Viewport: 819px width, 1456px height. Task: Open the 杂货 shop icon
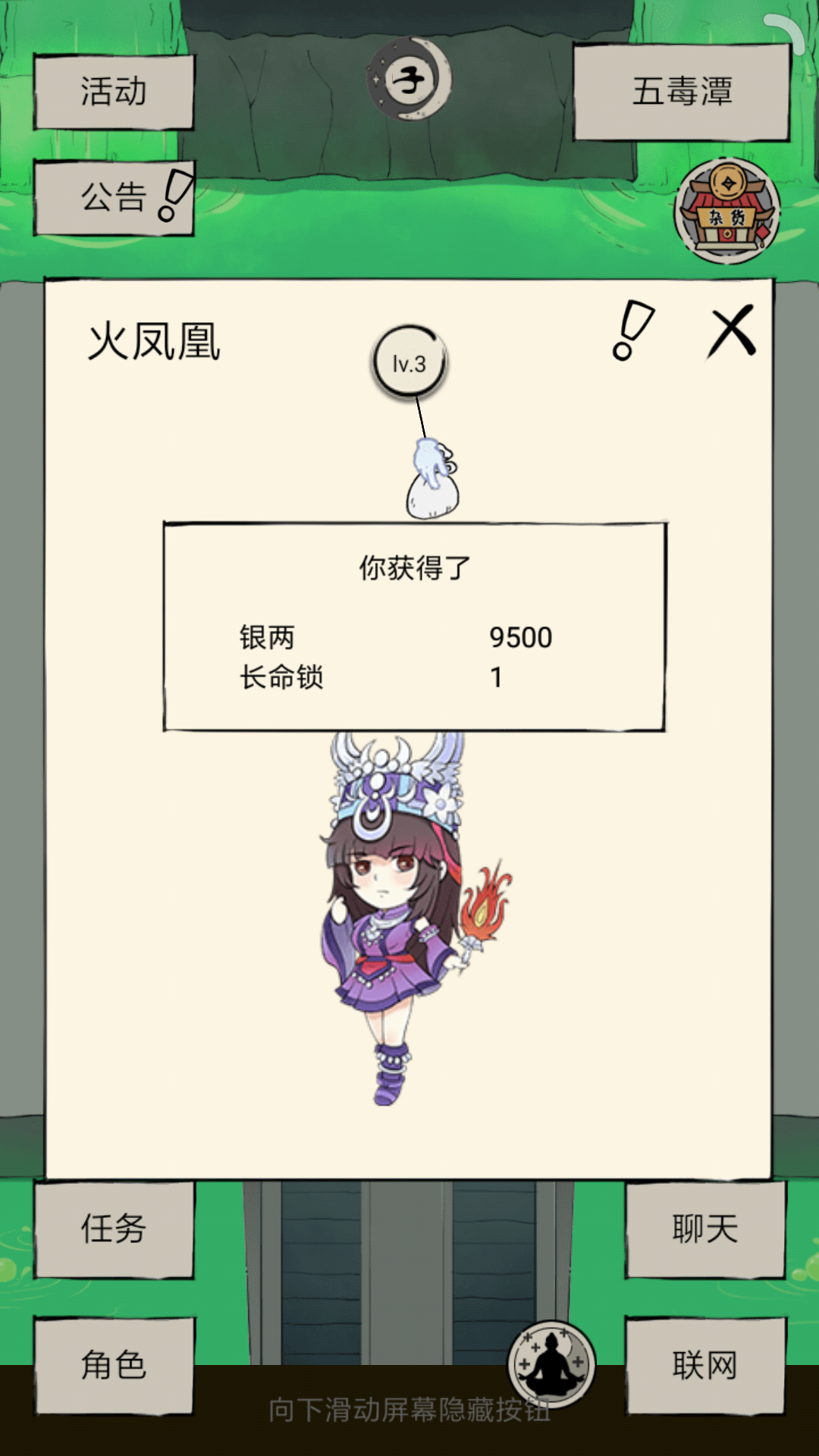point(727,211)
